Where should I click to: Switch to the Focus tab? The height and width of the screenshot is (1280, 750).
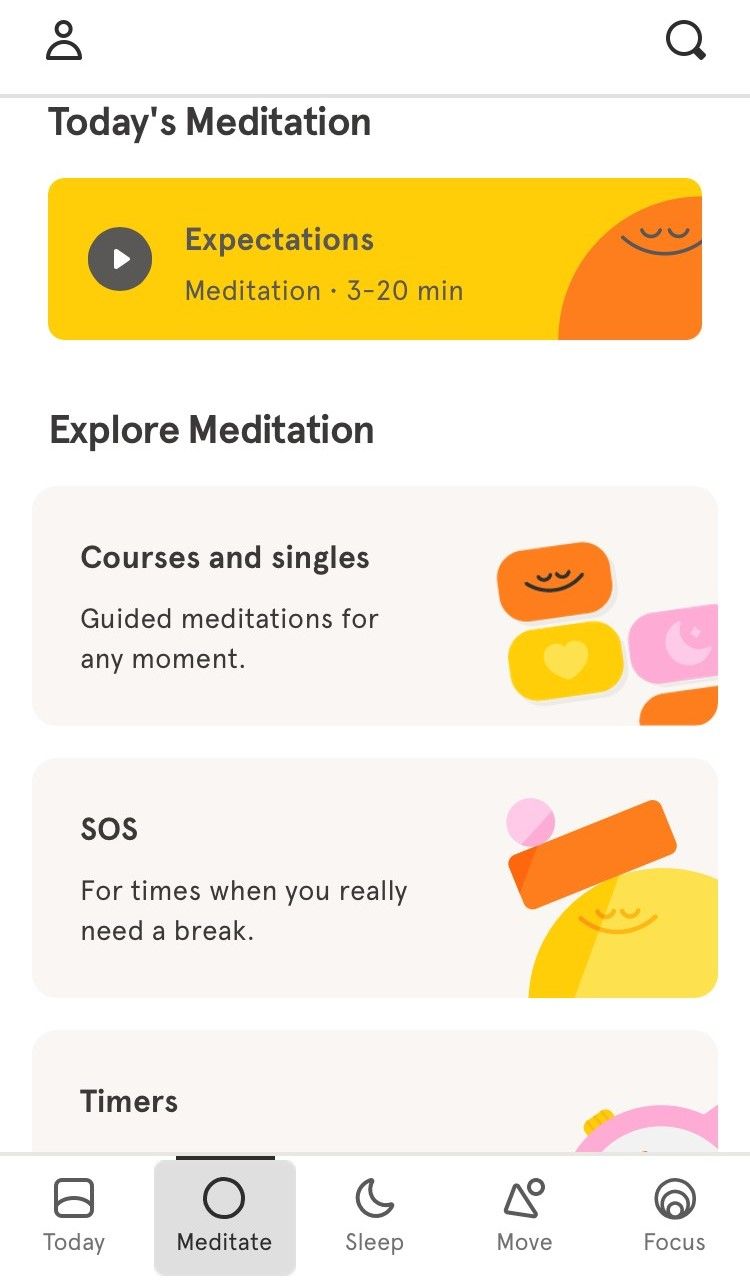(x=674, y=1215)
